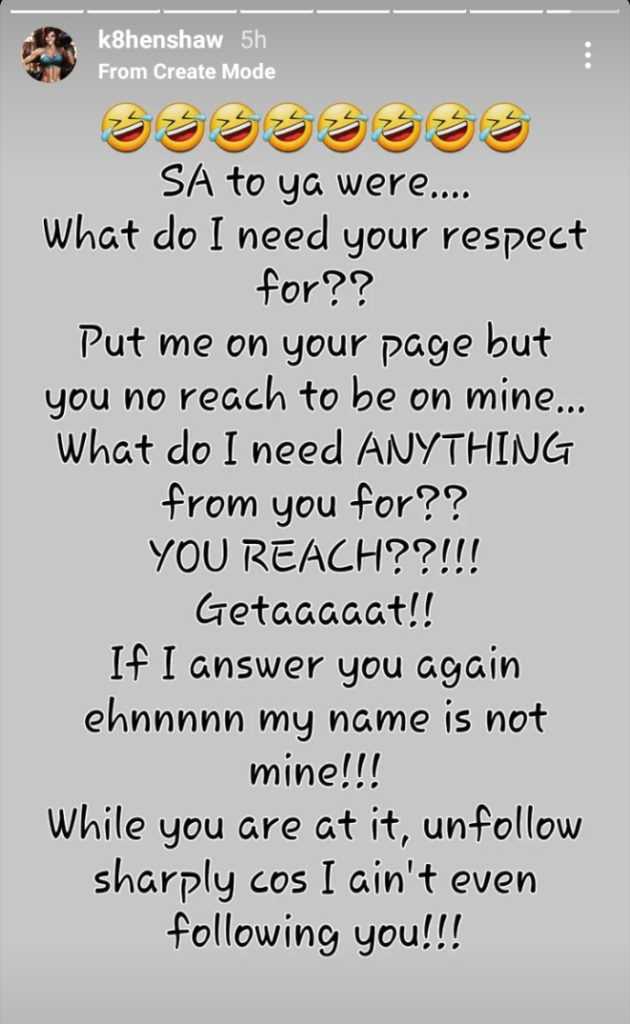Open the story's three-dot overflow menu

tap(587, 55)
